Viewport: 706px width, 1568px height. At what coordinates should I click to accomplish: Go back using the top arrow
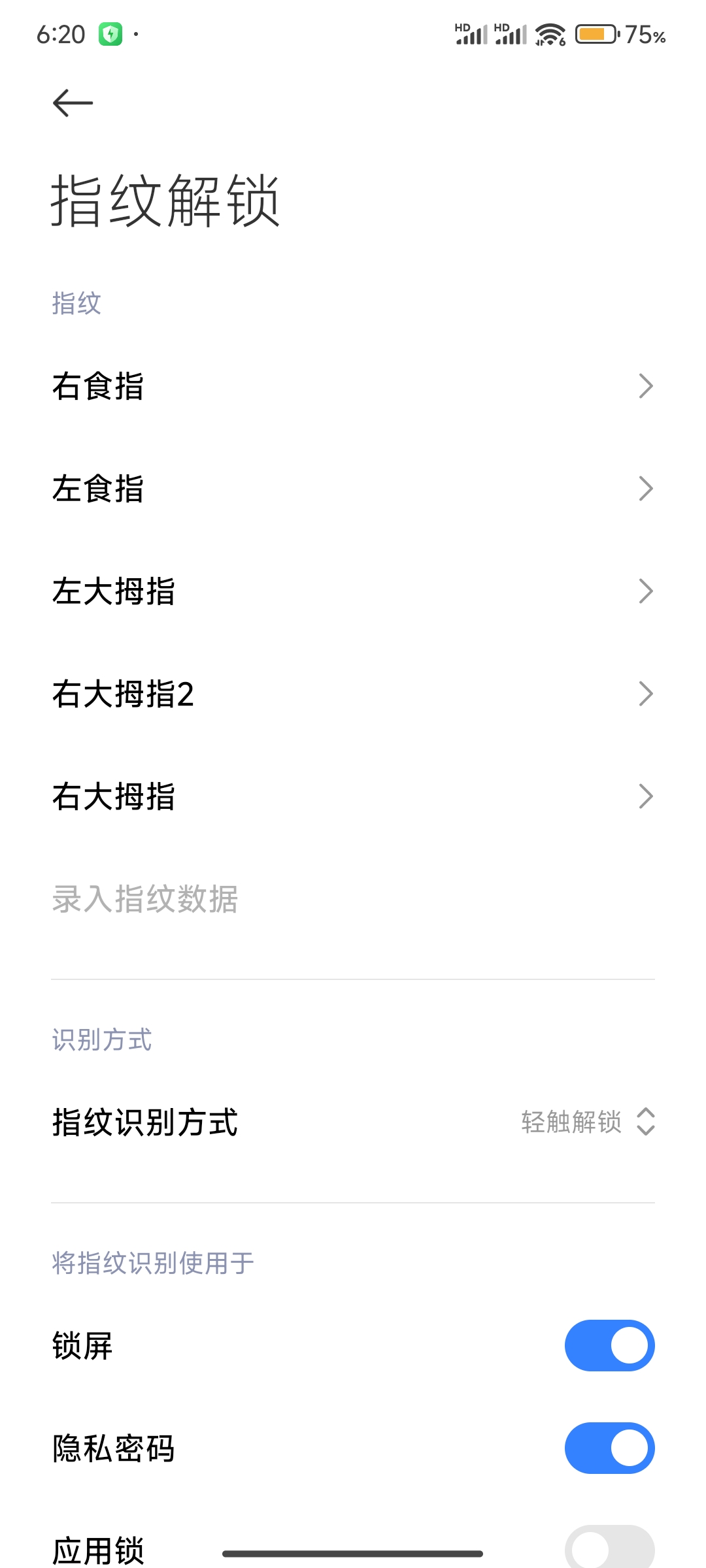[x=73, y=103]
